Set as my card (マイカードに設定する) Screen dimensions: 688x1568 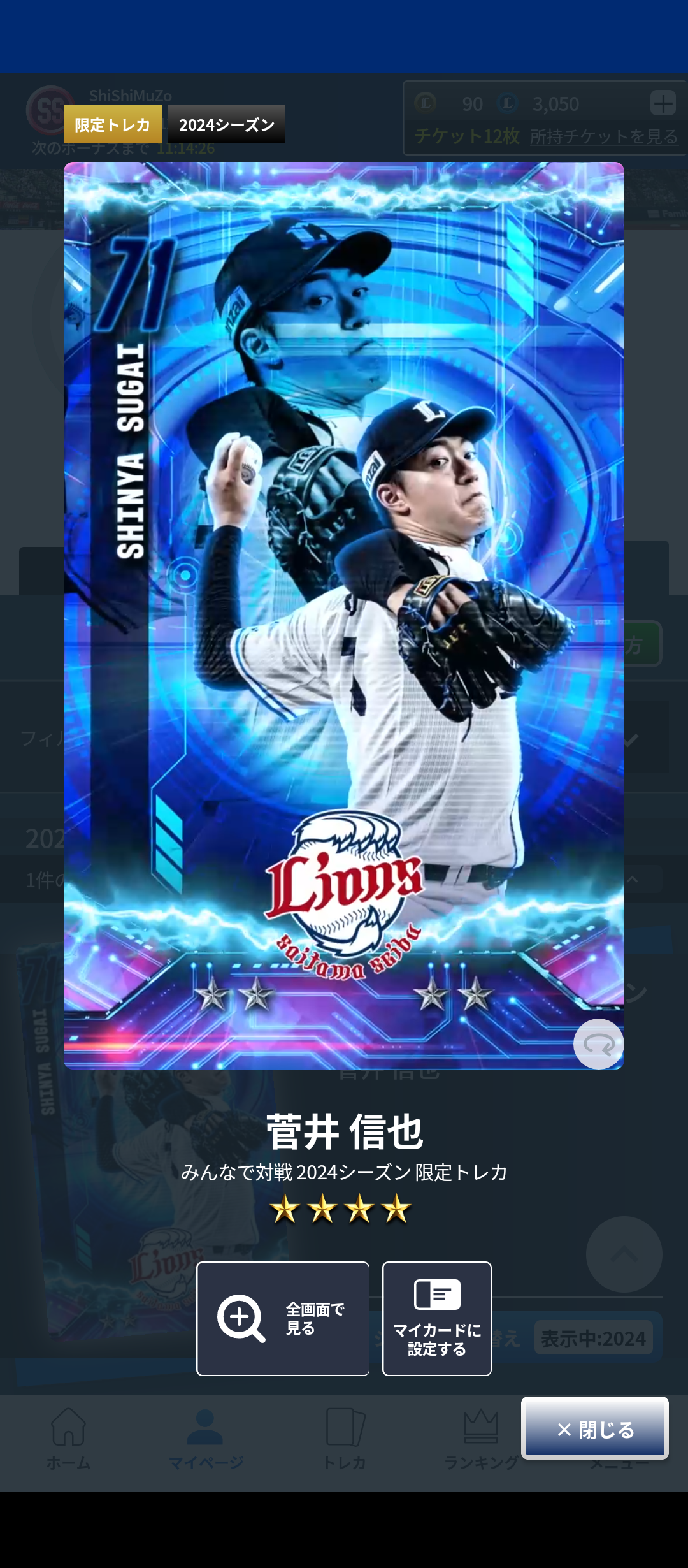[437, 1318]
